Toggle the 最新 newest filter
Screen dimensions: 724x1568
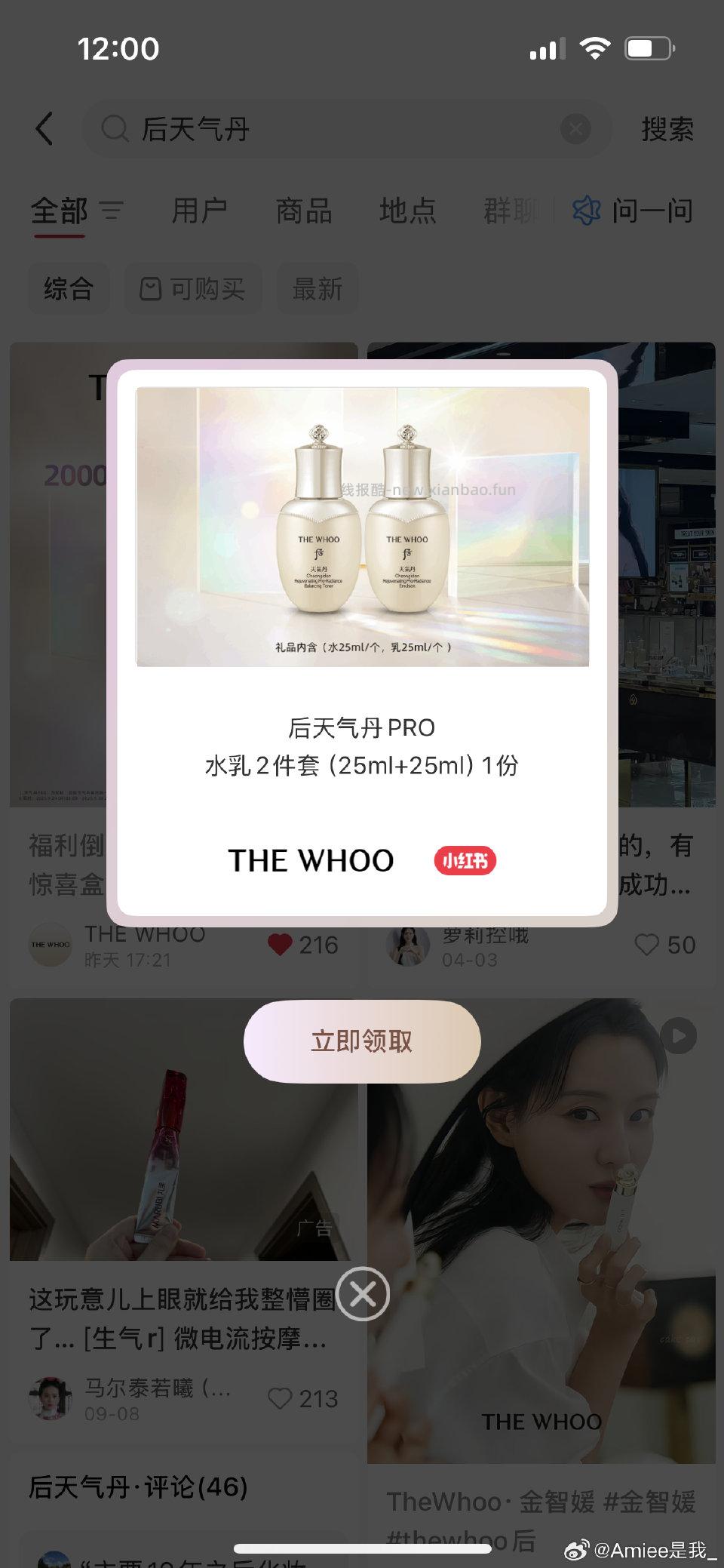[x=318, y=288]
